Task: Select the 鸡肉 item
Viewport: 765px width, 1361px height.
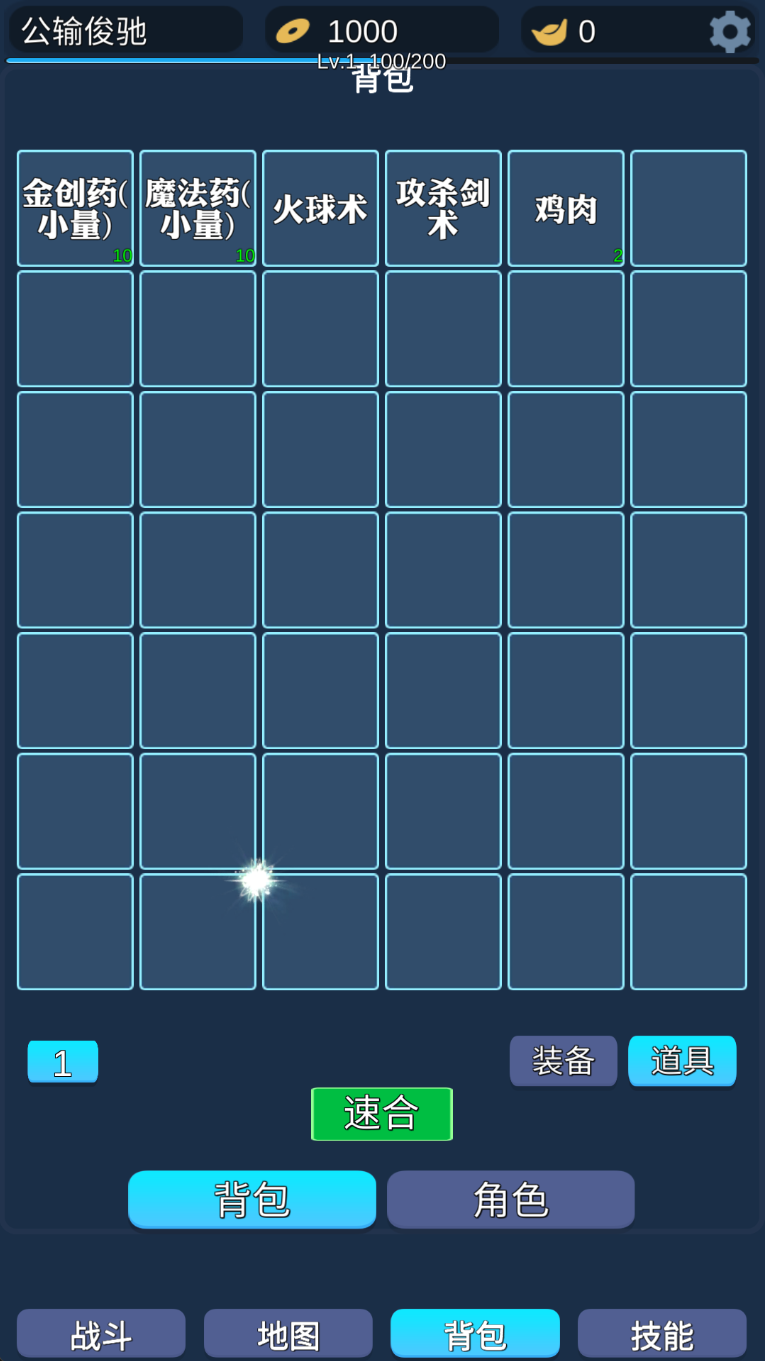Action: [566, 208]
